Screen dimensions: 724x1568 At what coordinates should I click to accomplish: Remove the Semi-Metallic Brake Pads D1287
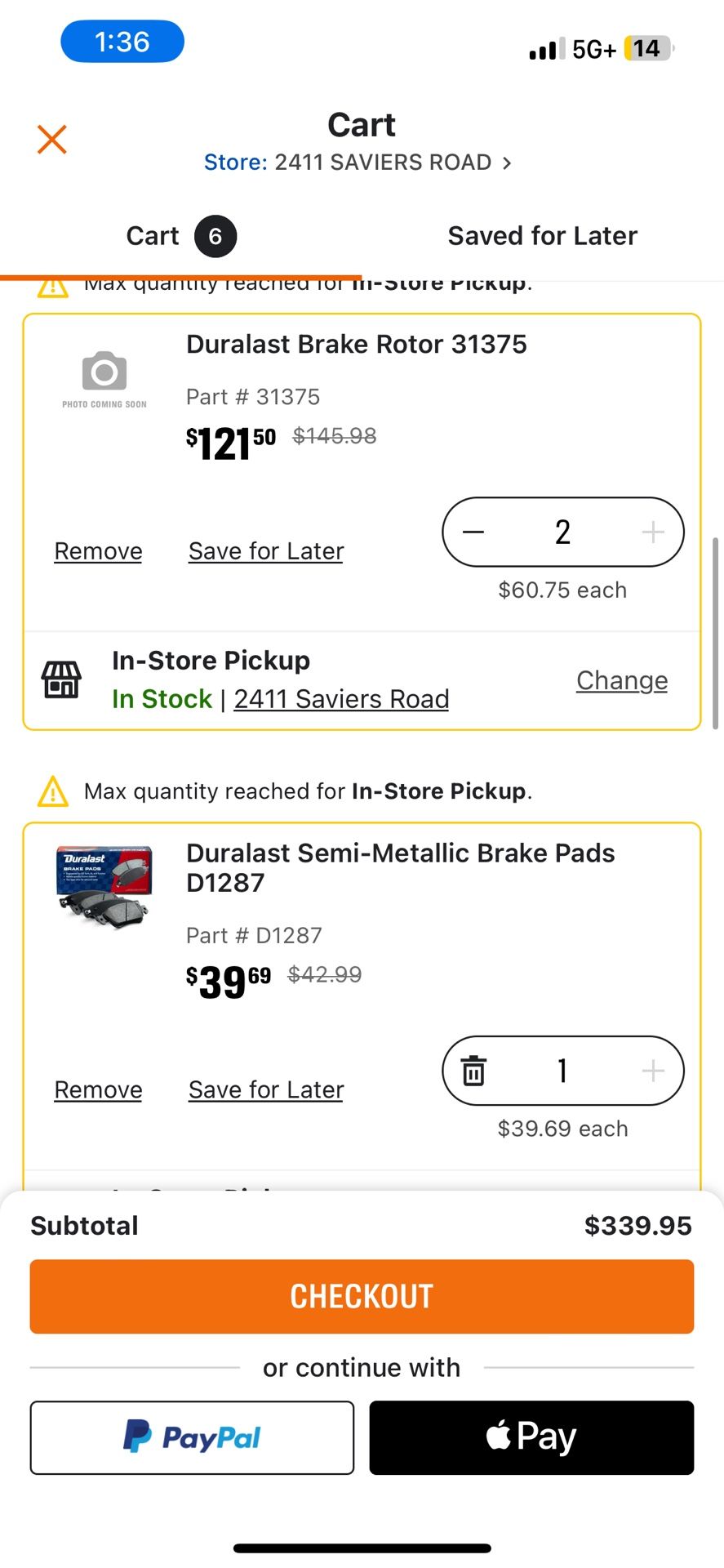click(x=97, y=1089)
